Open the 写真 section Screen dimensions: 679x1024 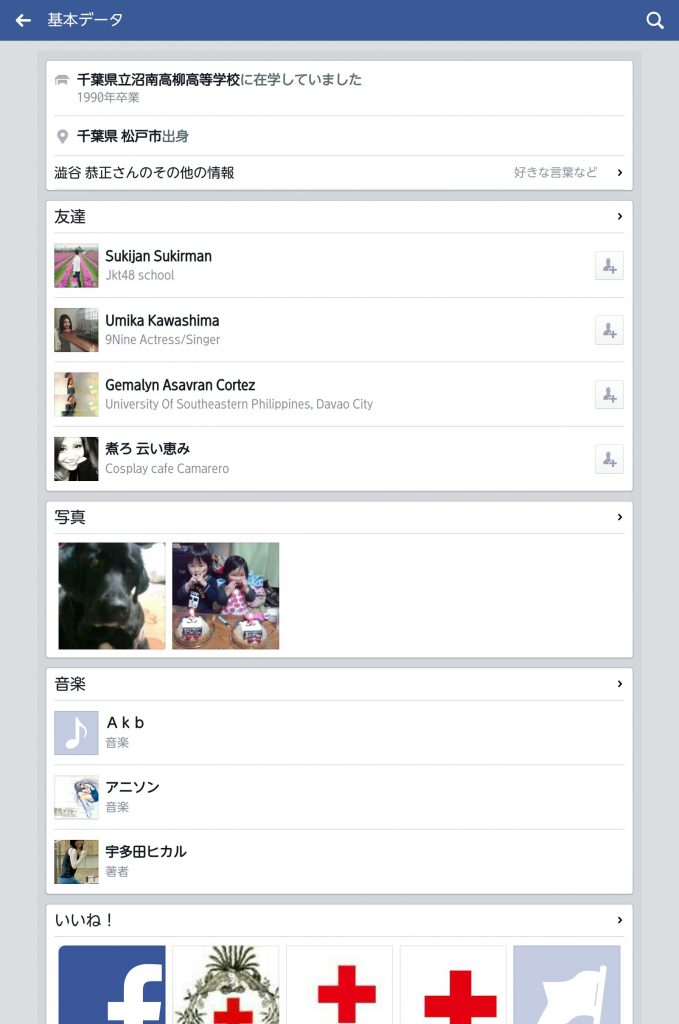click(339, 517)
